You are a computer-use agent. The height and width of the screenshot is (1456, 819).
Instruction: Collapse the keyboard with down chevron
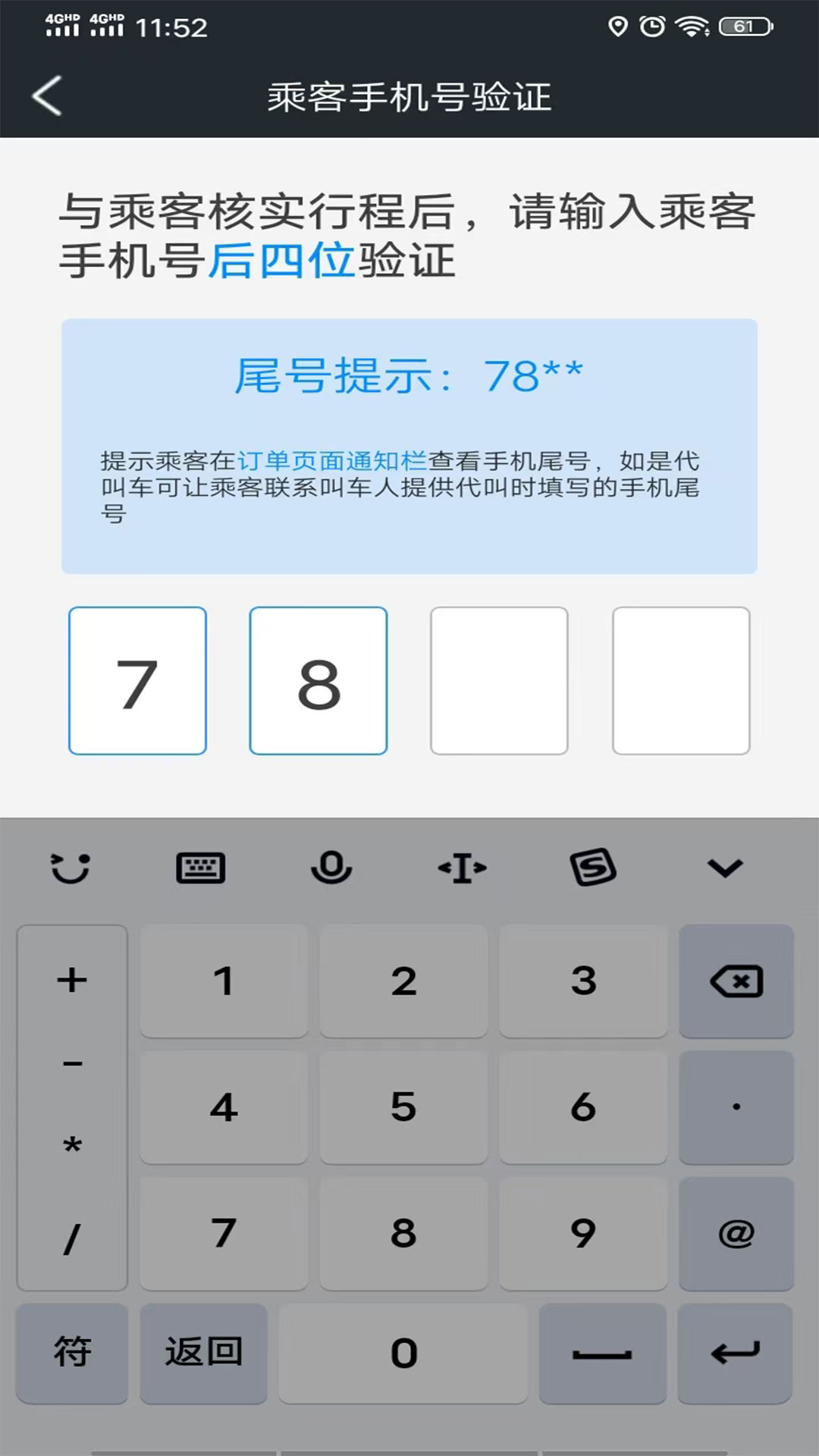[725, 868]
